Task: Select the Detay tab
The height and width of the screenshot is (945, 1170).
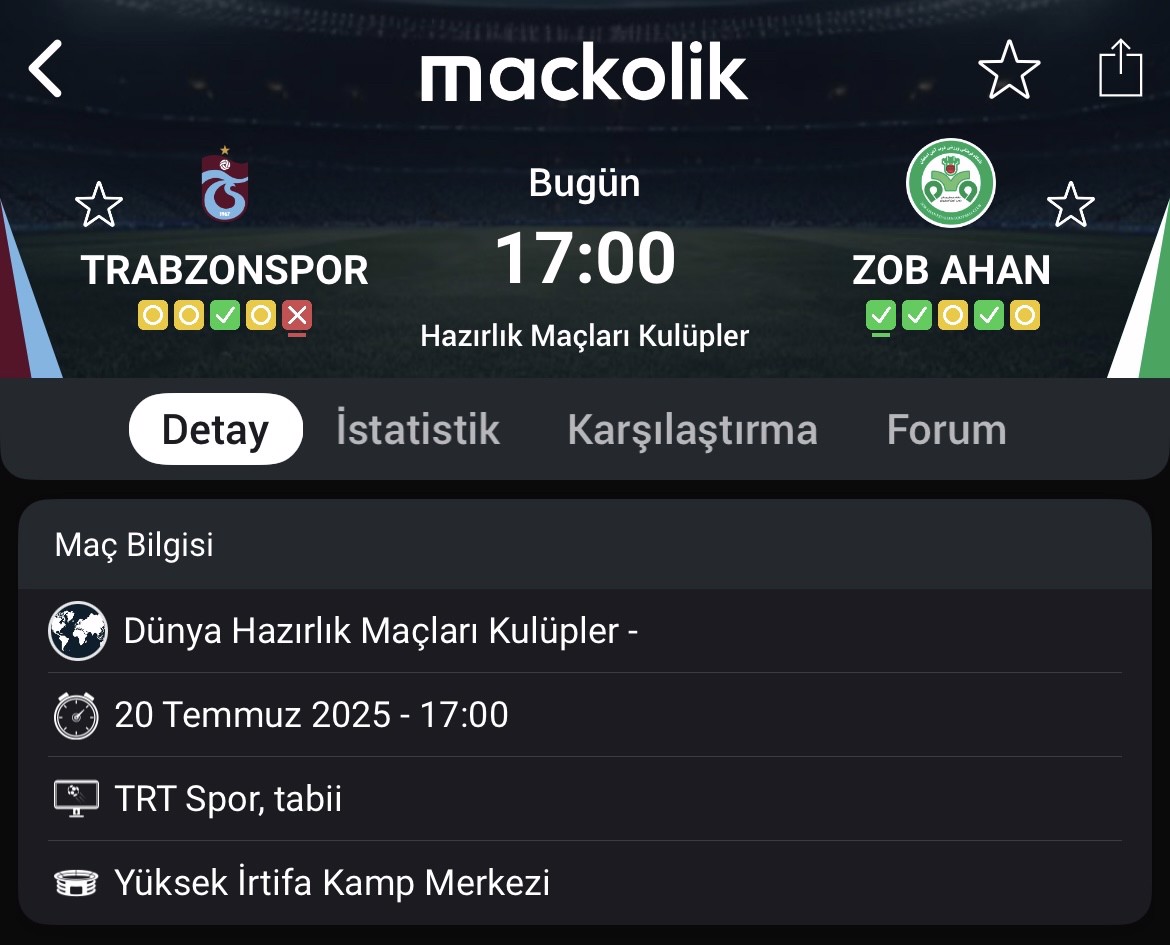Action: (215, 430)
